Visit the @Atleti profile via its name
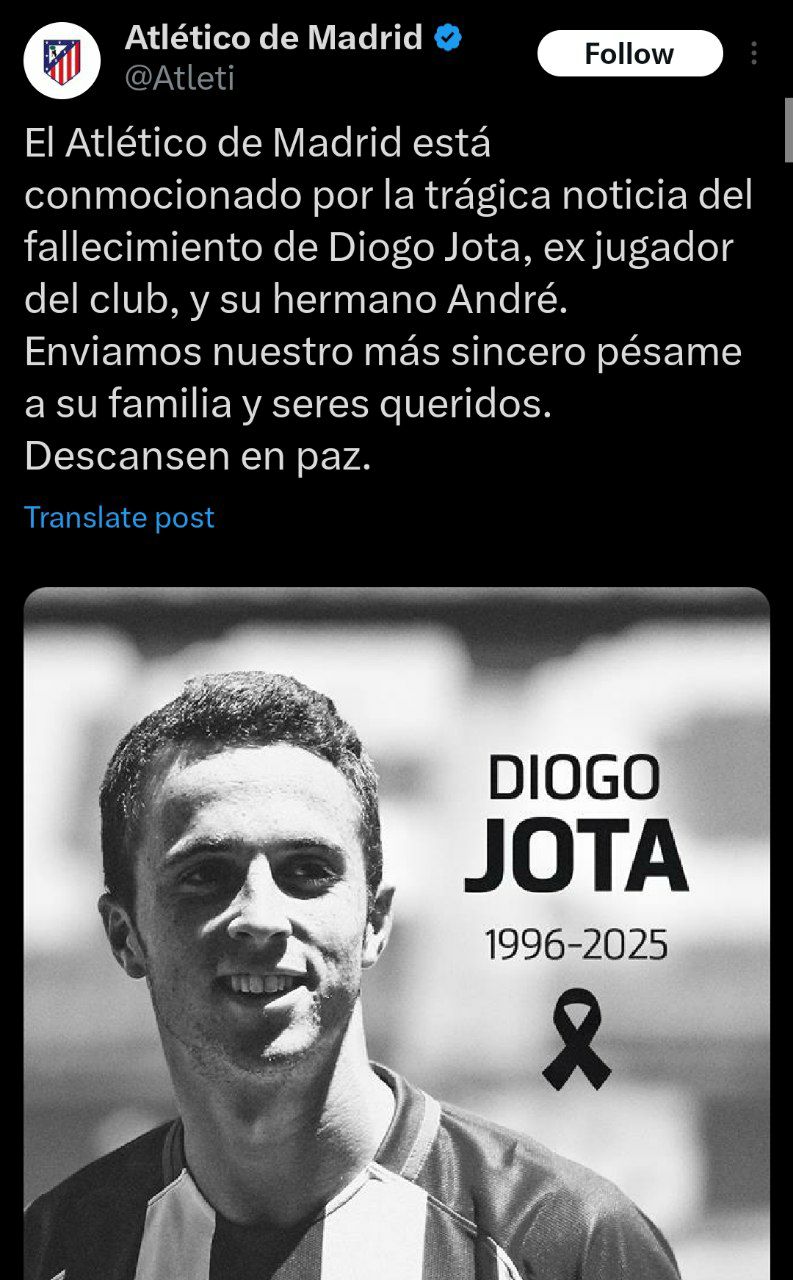Screen dimensions: 793x1280 (273, 38)
